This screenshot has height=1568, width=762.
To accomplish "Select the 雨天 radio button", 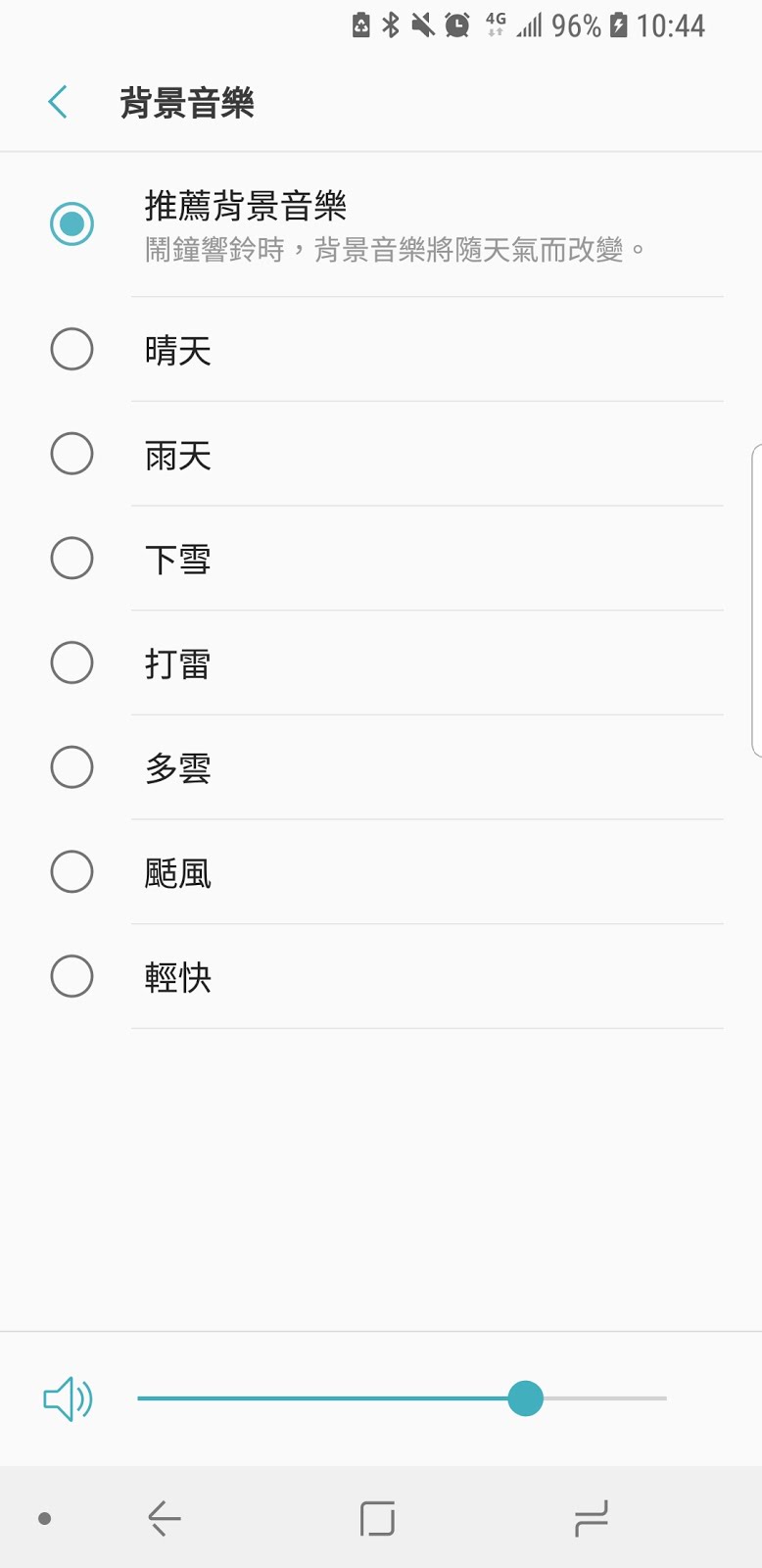I will 71,454.
